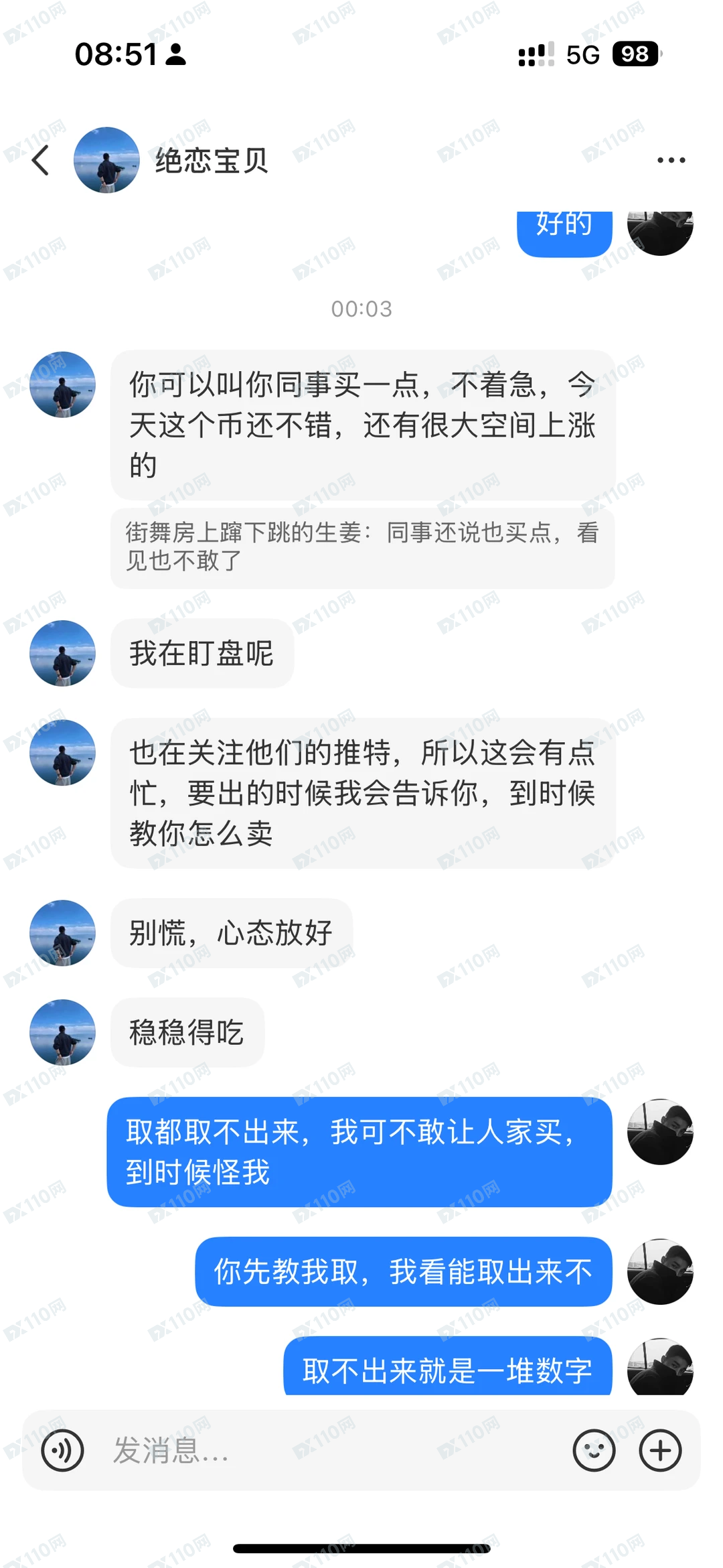Tap the quoted reply about 同事还说也买点
Screen dimensions: 723x1568
(x=362, y=547)
